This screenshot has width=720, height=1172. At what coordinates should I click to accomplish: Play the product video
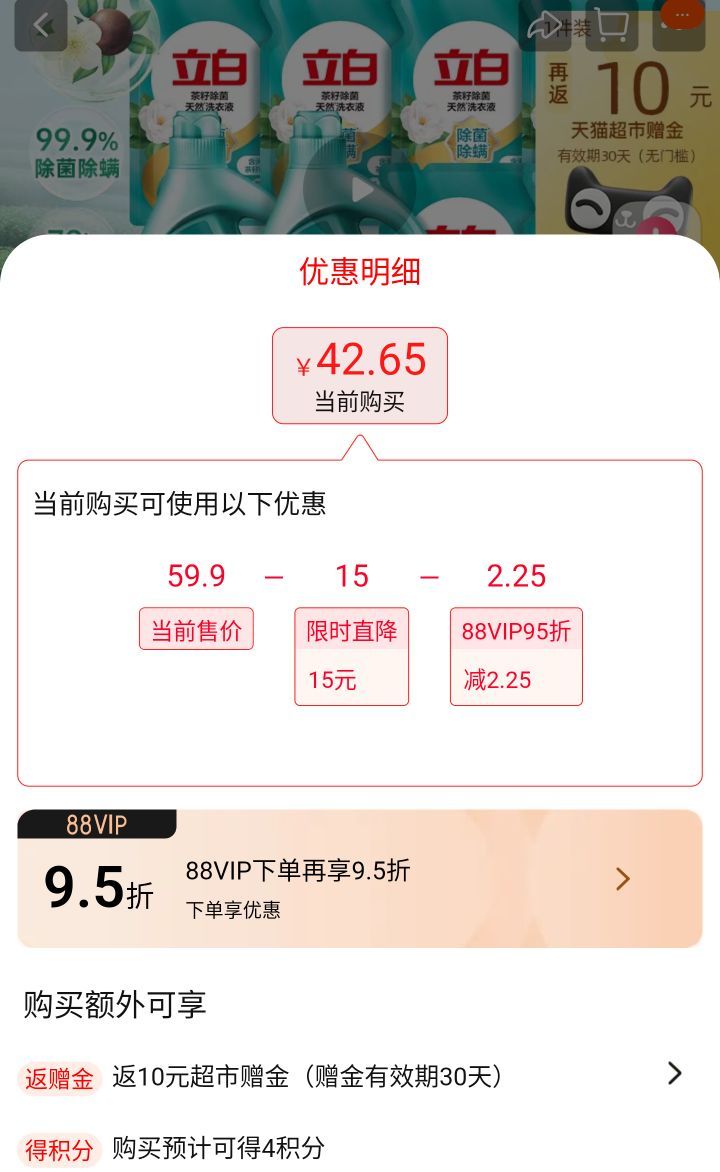(361, 188)
